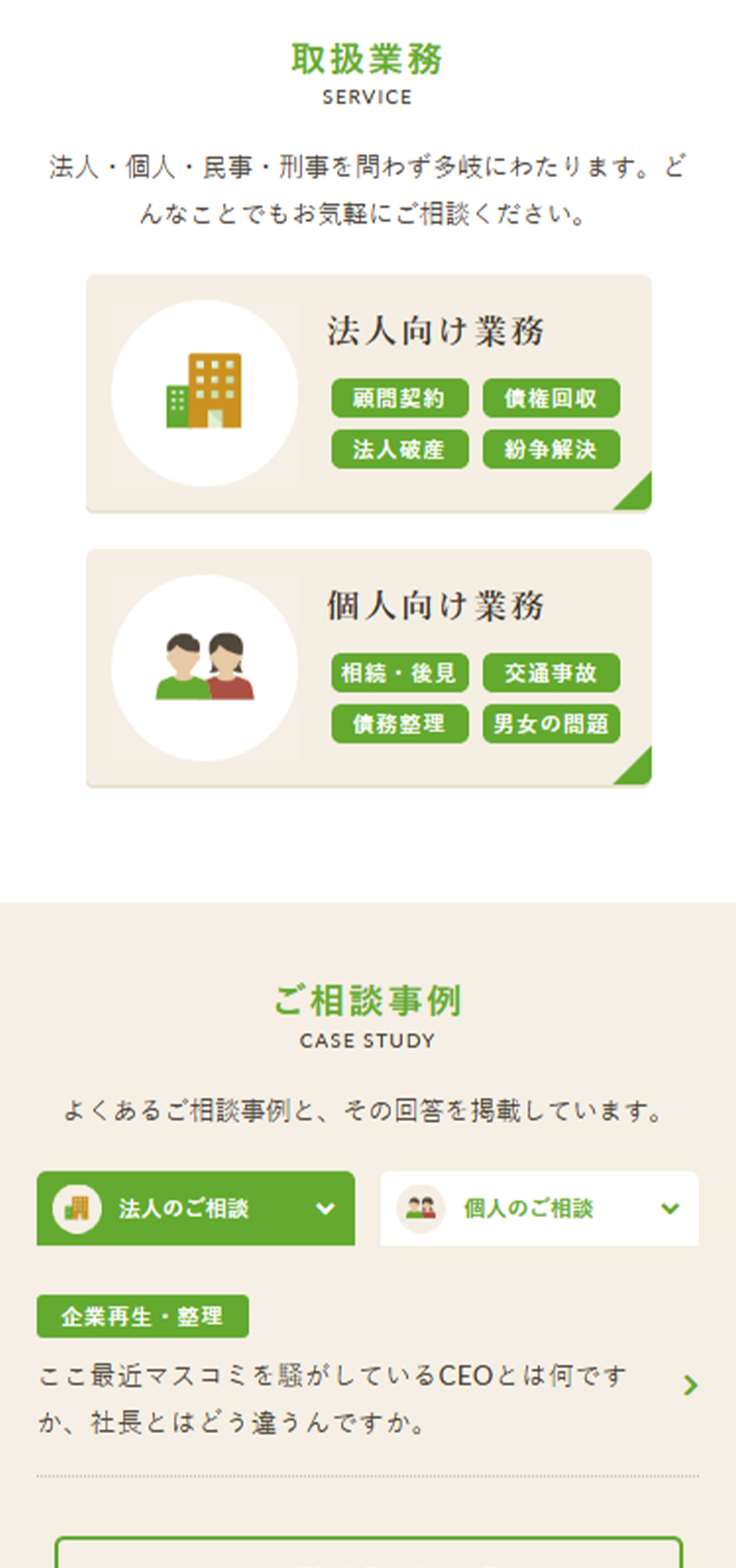Choose the 債務整理 chip
The width and height of the screenshot is (736, 1568).
(399, 723)
